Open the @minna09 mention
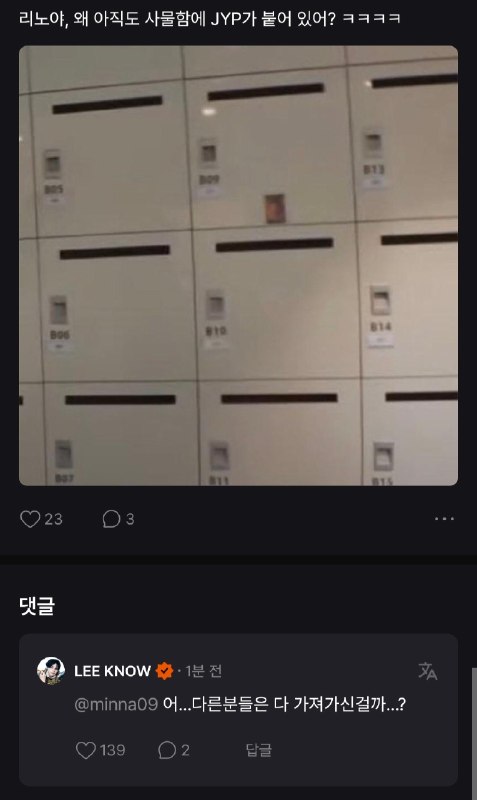This screenshot has height=800, width=477. [116, 705]
